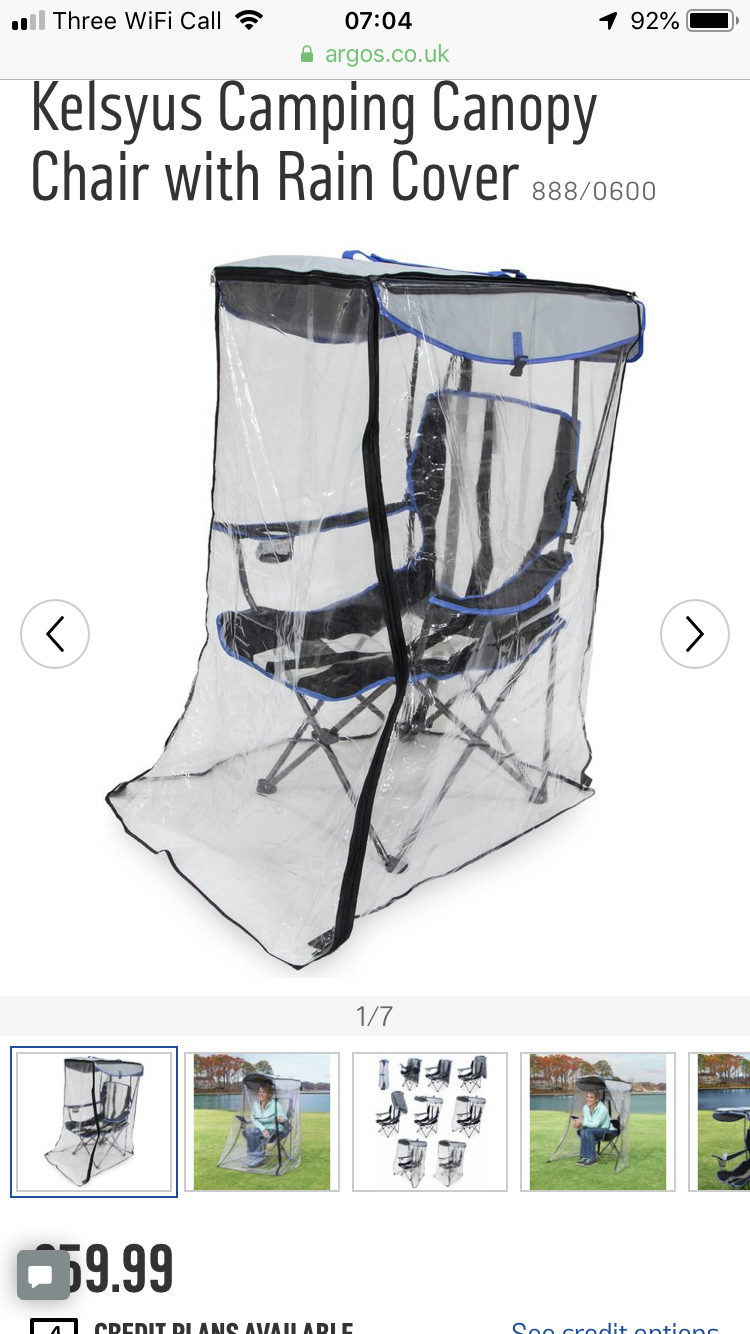
Task: Select the first thumbnail of the covered chair
Action: [x=94, y=1121]
